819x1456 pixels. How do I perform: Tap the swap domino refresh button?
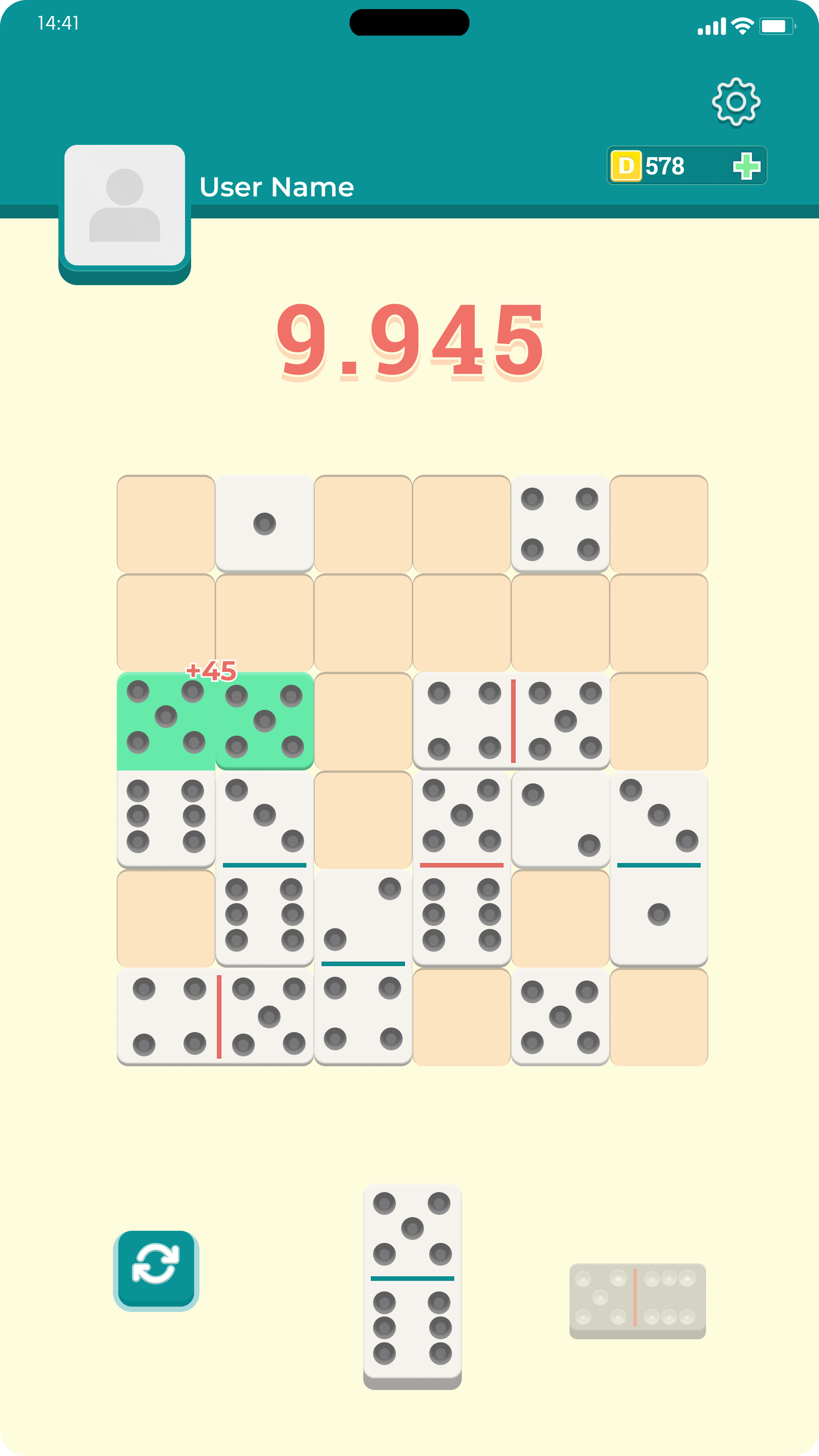(x=156, y=1268)
